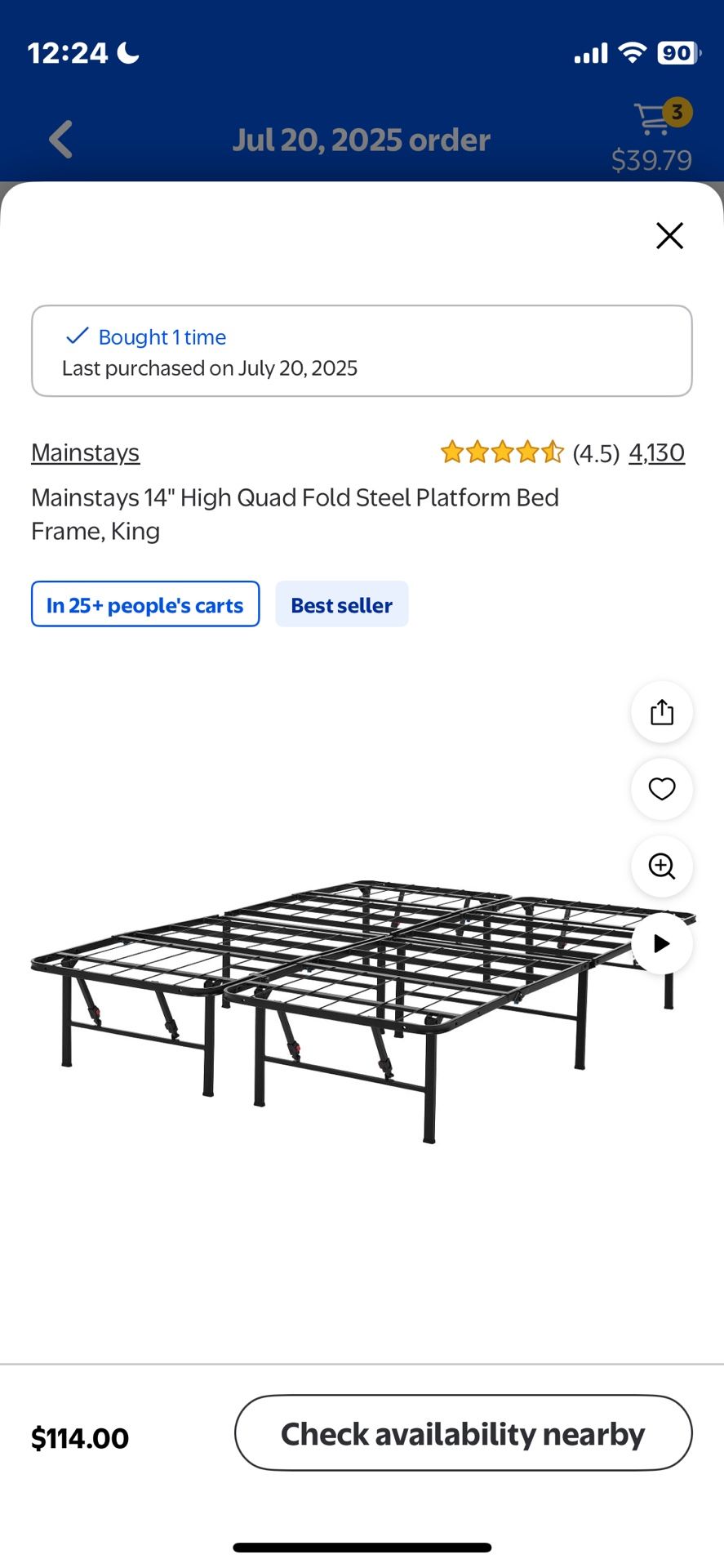
Task: Zoom into the product image
Action: (x=662, y=866)
